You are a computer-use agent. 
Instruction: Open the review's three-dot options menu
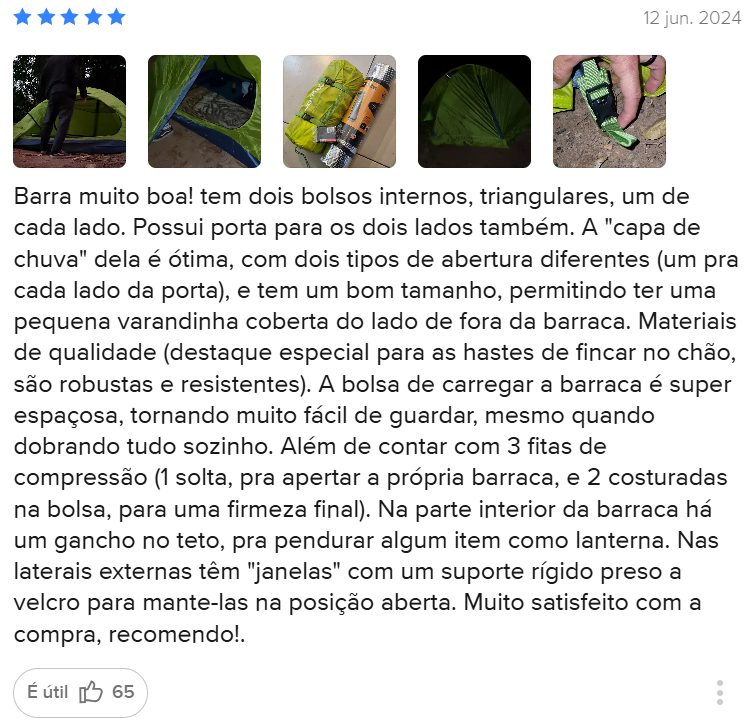pyautogui.click(x=719, y=692)
